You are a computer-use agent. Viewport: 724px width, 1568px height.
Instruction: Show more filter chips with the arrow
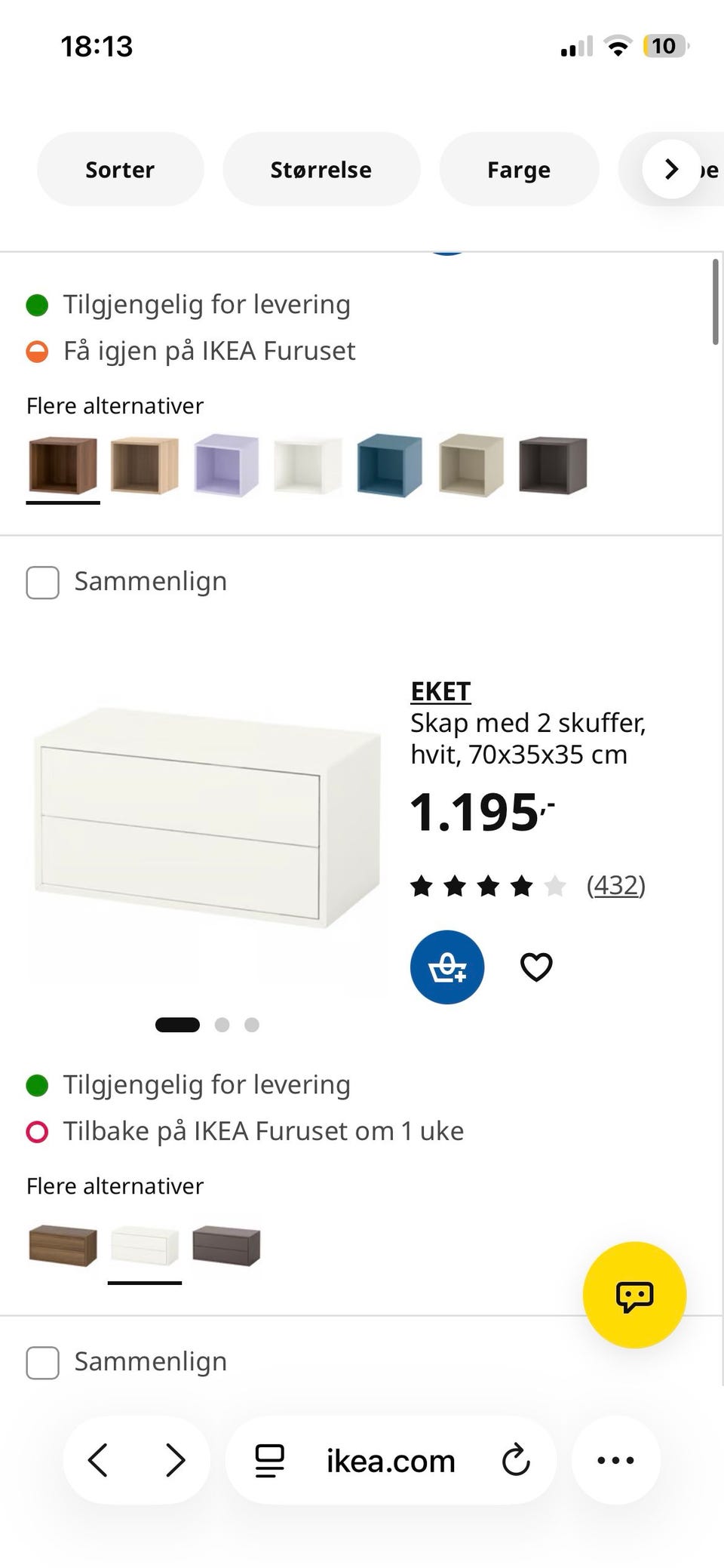point(671,169)
